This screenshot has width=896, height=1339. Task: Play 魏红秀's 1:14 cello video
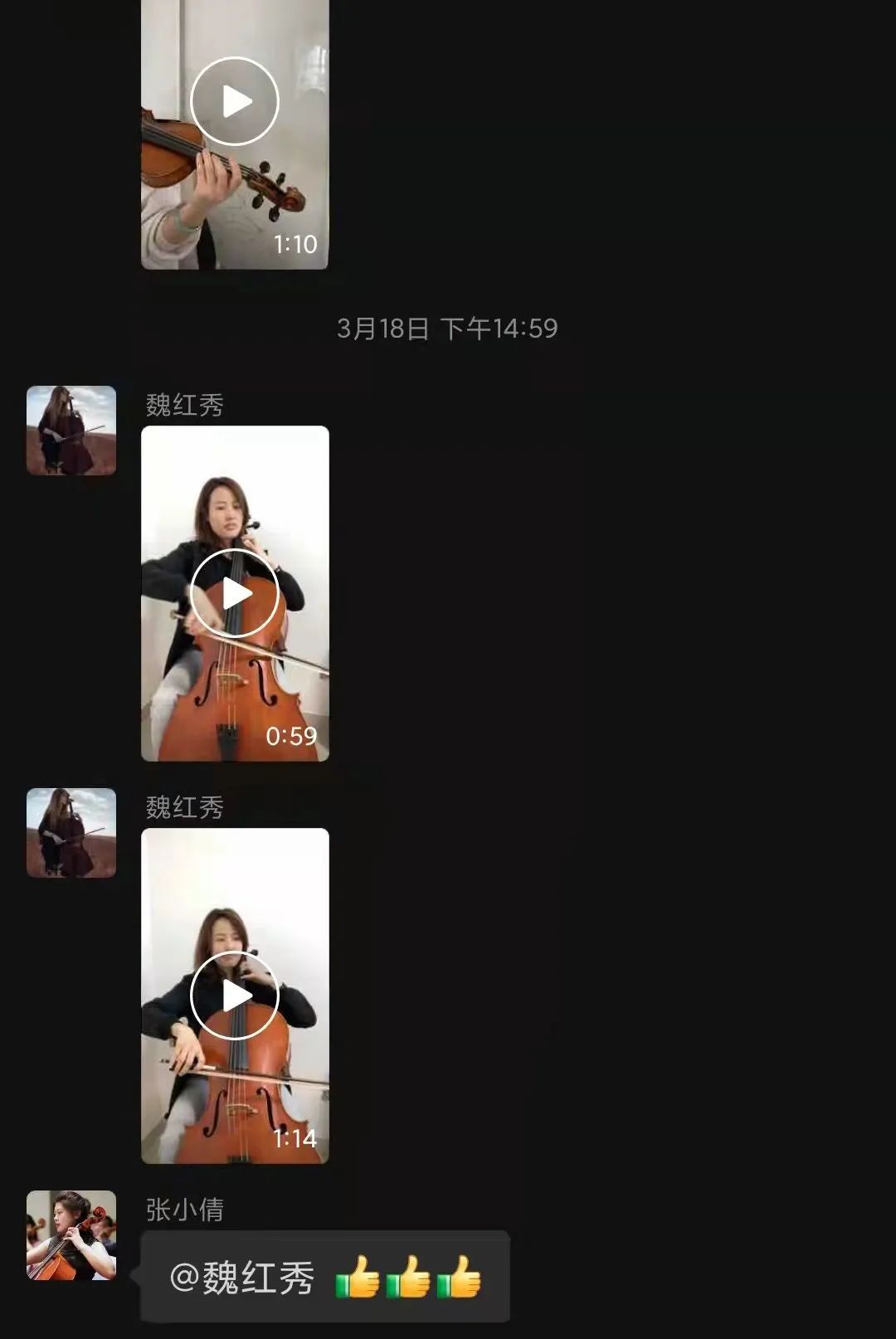pos(235,996)
